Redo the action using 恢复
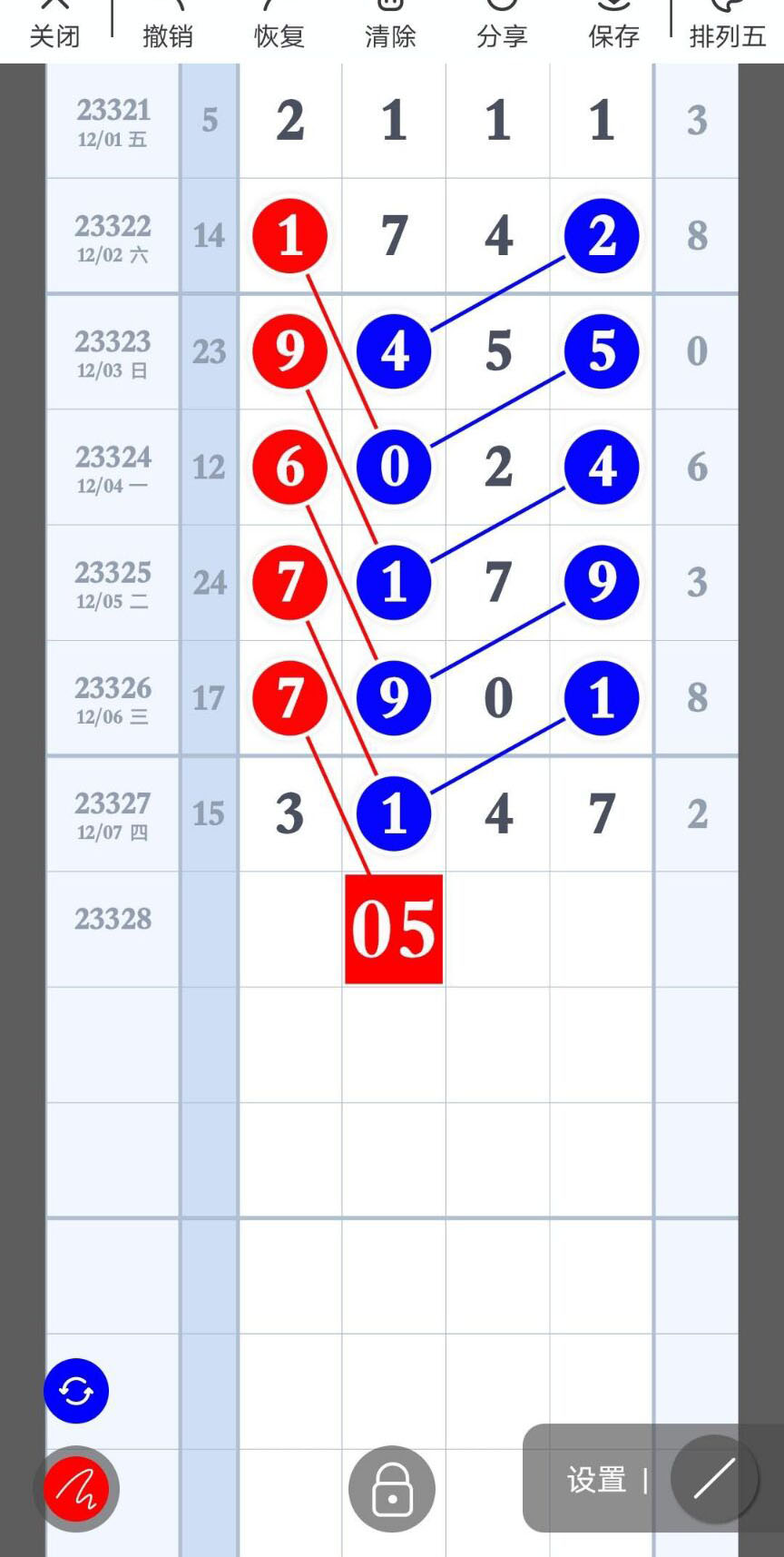This screenshot has height=1557, width=784. coord(279,25)
